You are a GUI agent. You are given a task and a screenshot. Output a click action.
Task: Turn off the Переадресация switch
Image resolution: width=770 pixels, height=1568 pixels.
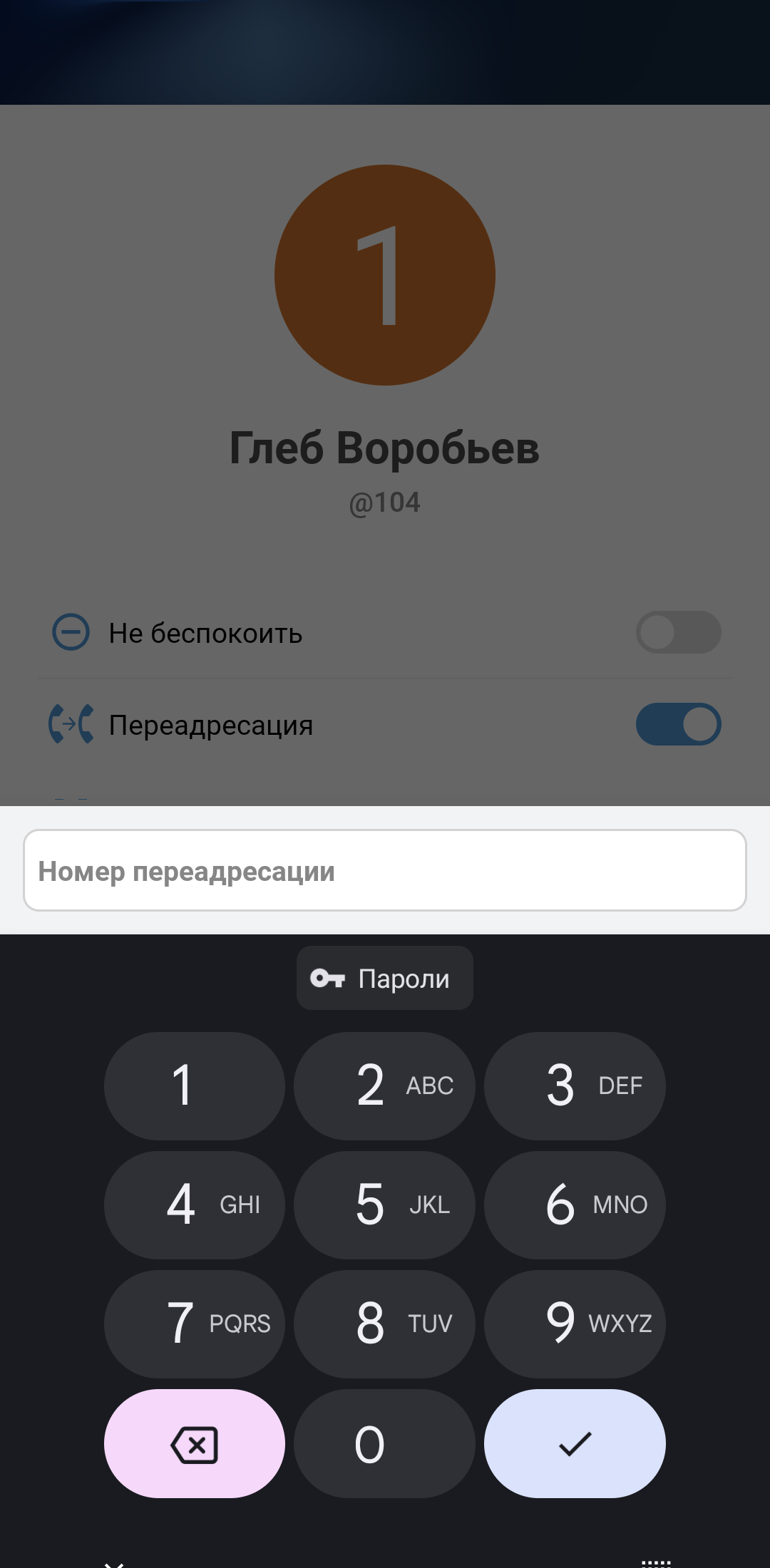[678, 724]
